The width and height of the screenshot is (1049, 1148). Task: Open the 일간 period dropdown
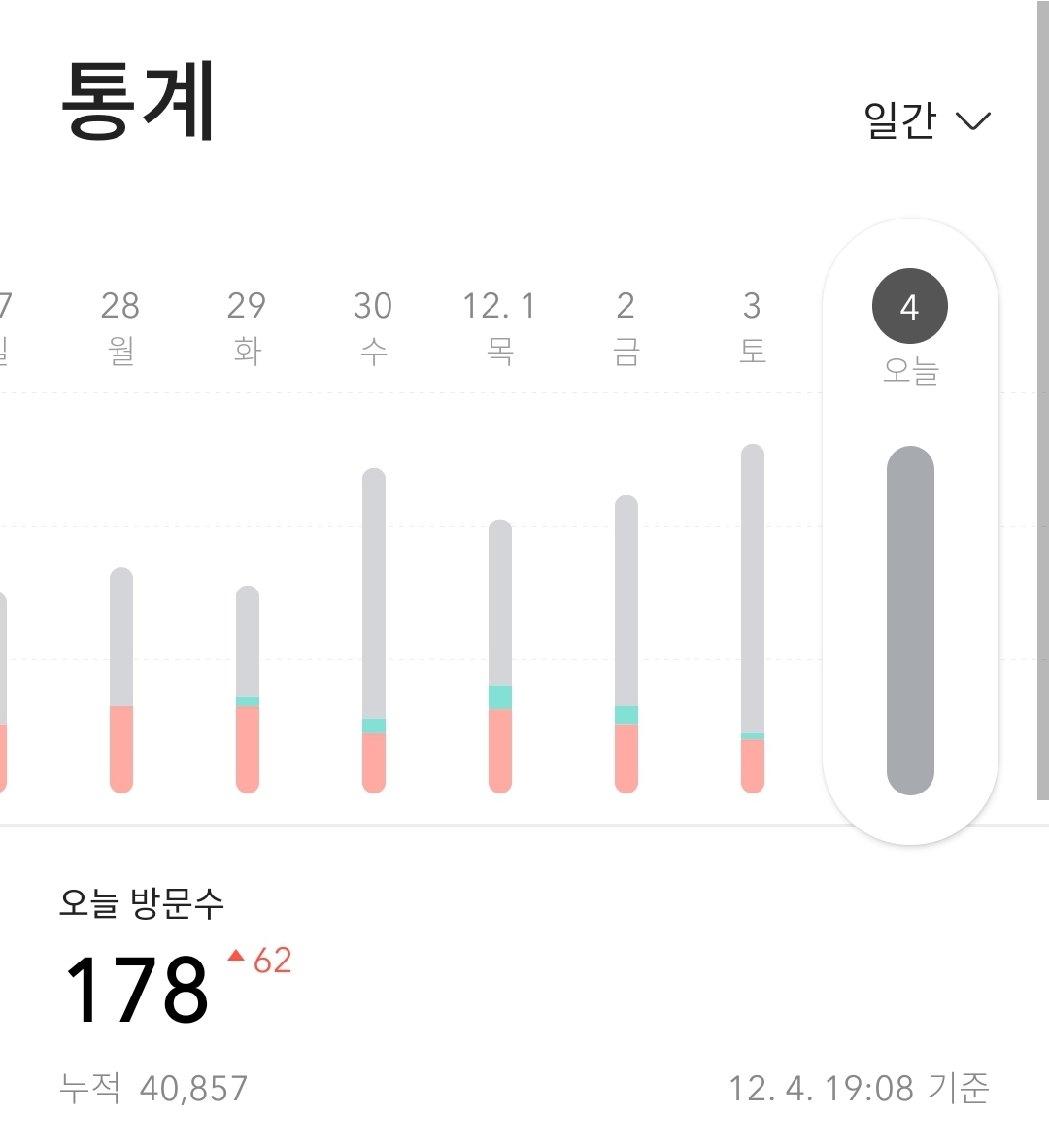(927, 120)
